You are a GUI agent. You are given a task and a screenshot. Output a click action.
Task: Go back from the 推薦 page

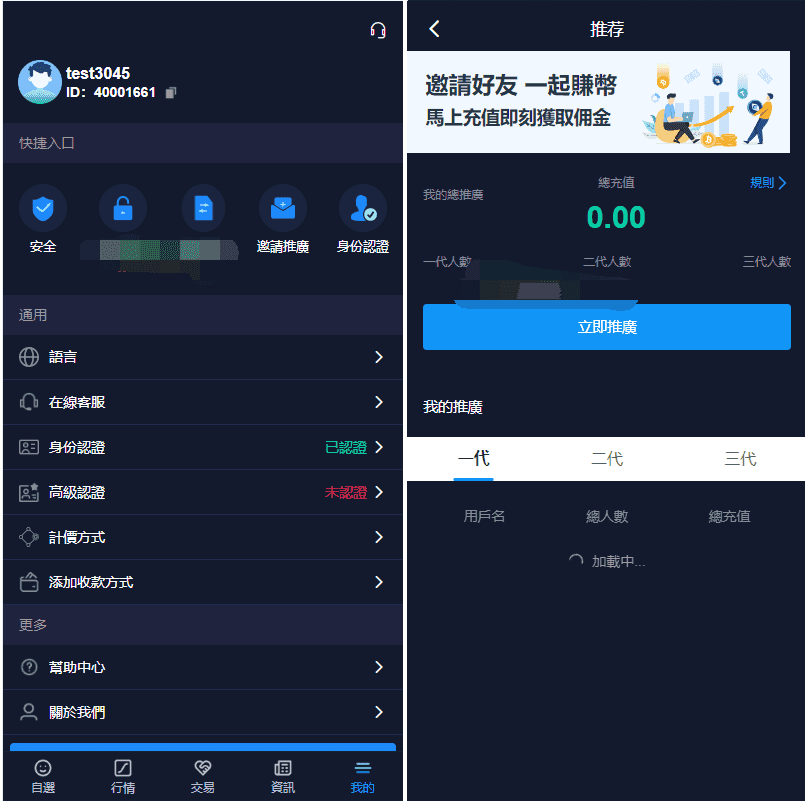click(434, 29)
